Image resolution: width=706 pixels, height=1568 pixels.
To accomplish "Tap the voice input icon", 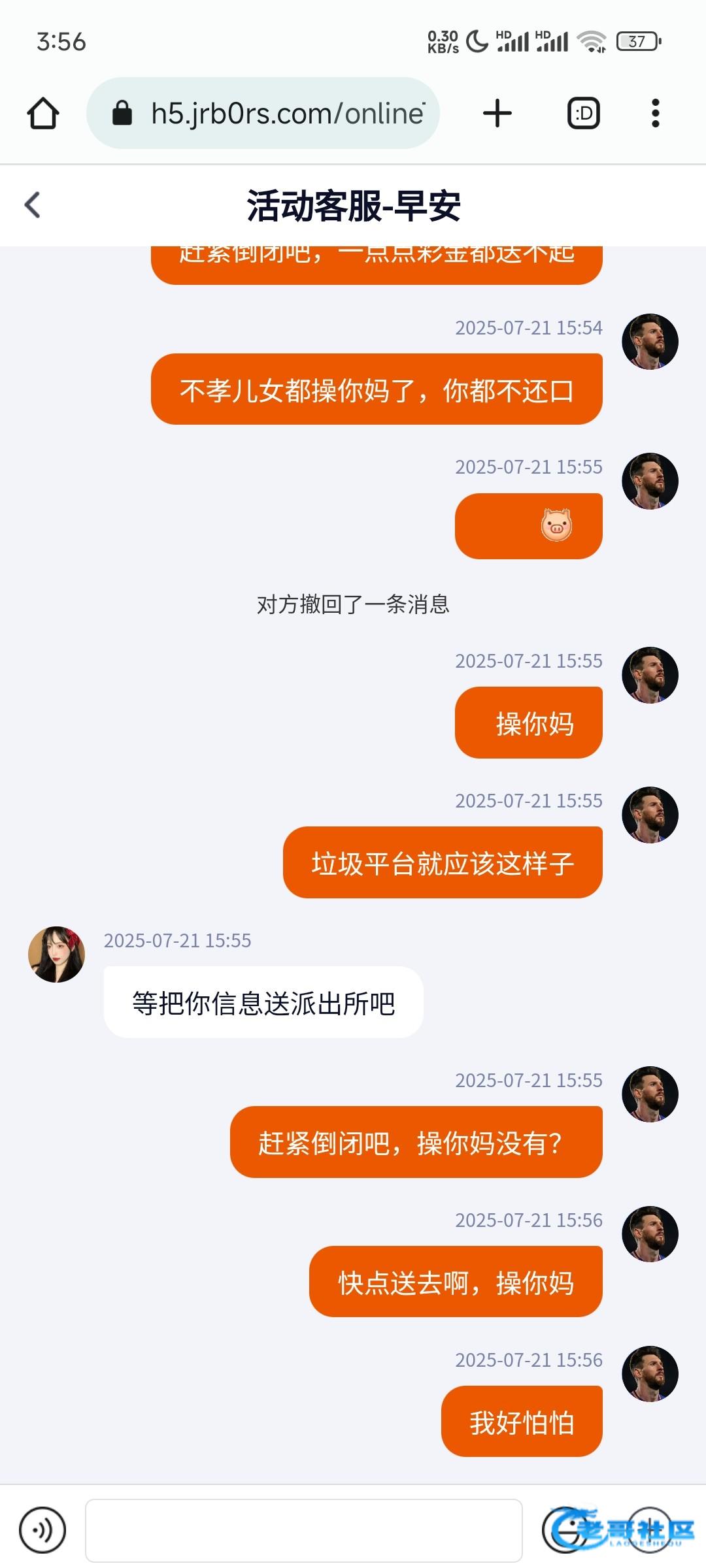I will [42, 1530].
